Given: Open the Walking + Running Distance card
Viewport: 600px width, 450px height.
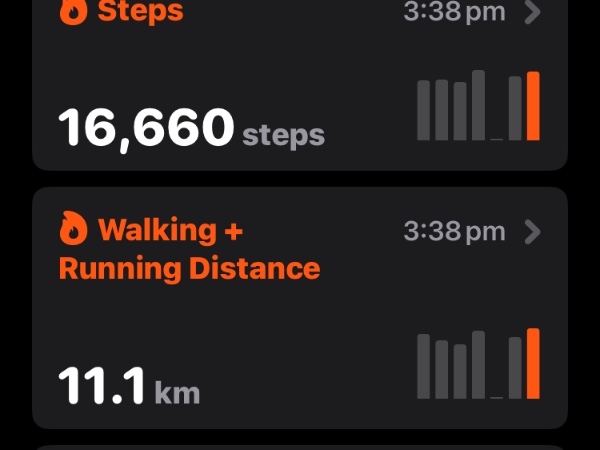Looking at the screenshot, I should click(x=300, y=308).
